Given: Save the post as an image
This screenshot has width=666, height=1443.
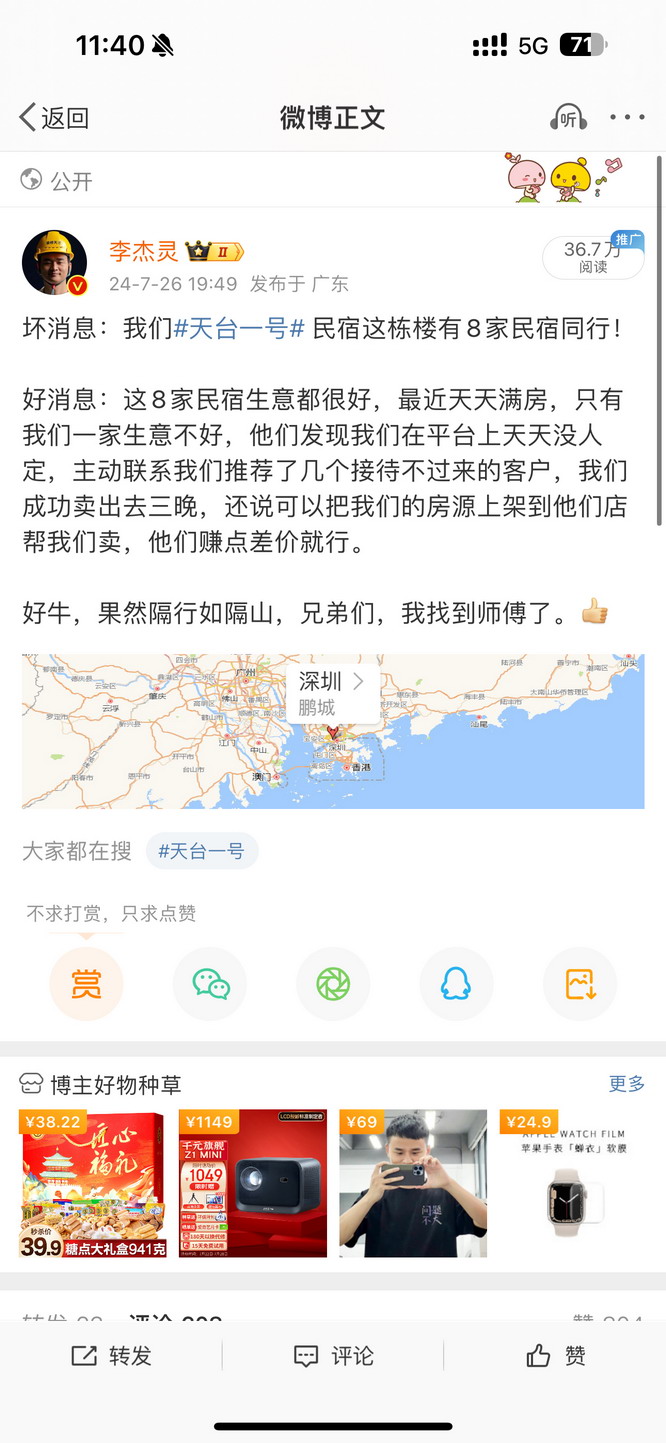Looking at the screenshot, I should (x=580, y=984).
